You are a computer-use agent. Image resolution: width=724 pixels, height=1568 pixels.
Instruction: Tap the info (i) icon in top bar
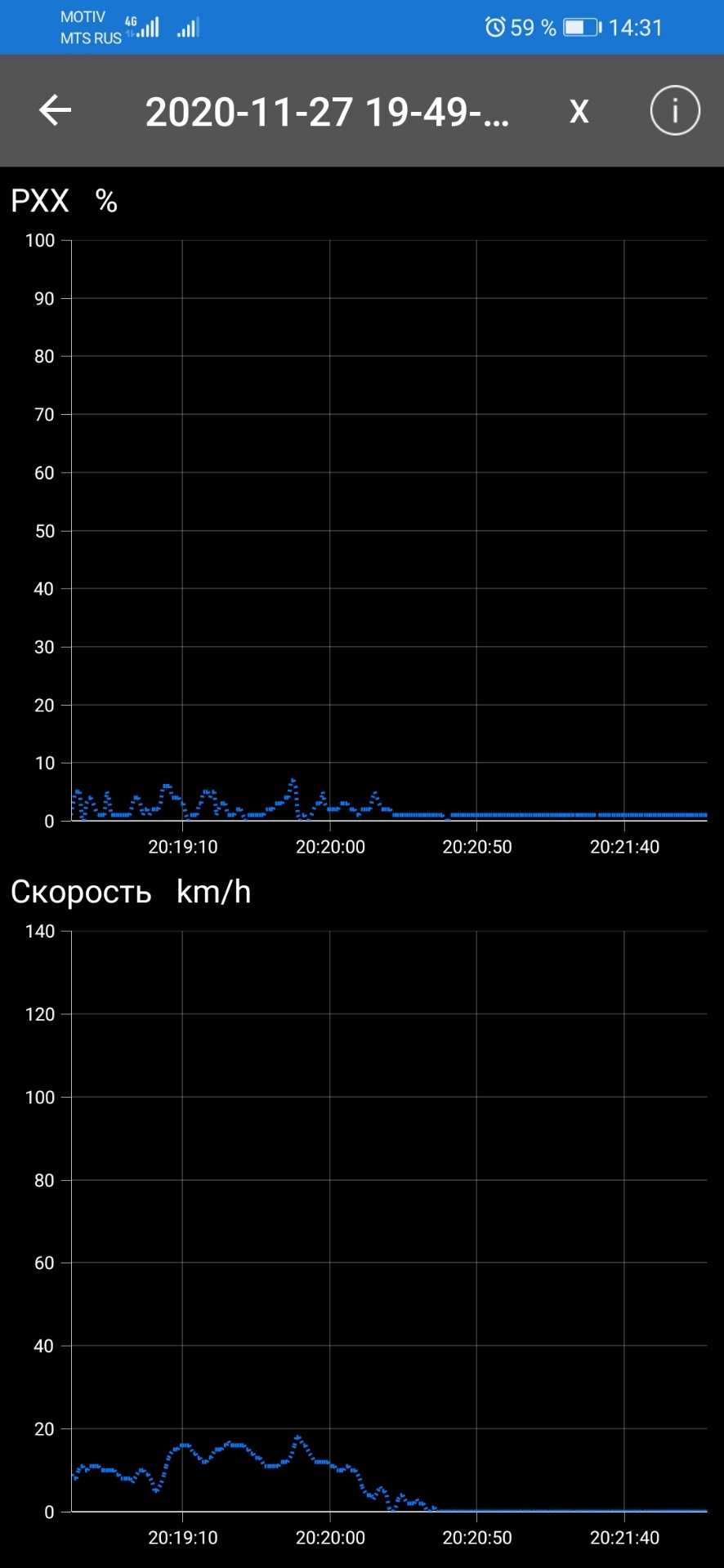[x=674, y=110]
